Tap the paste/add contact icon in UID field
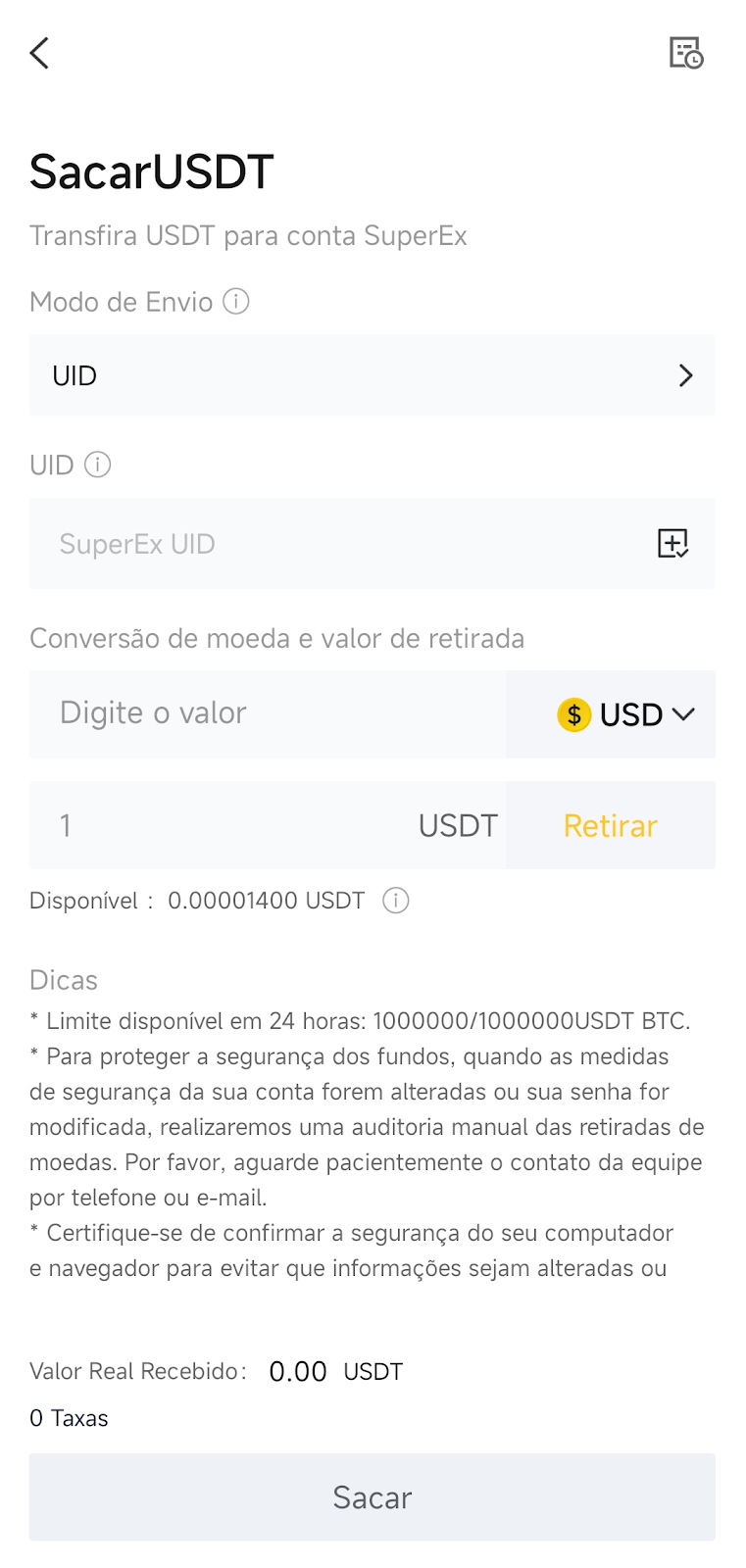 (x=672, y=543)
